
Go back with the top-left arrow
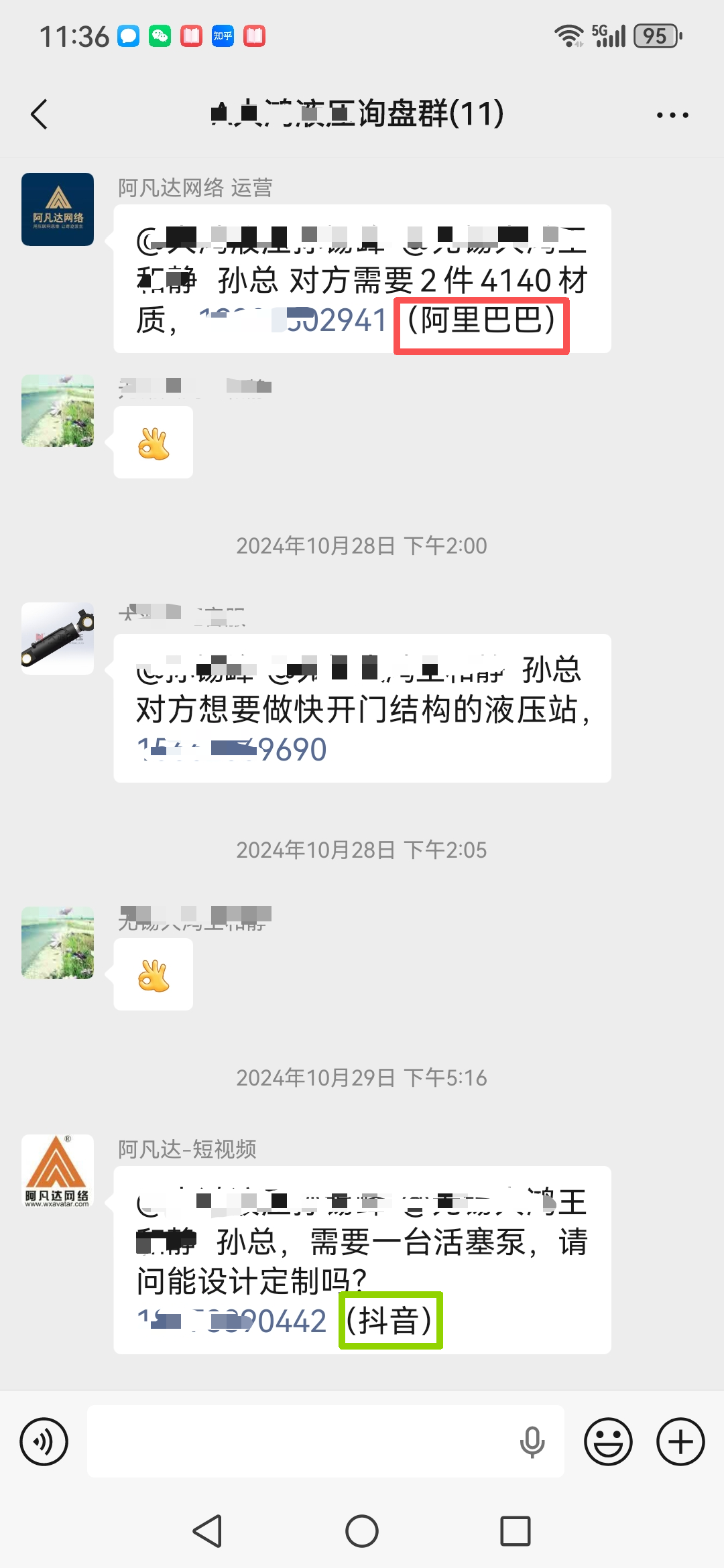coord(38,114)
